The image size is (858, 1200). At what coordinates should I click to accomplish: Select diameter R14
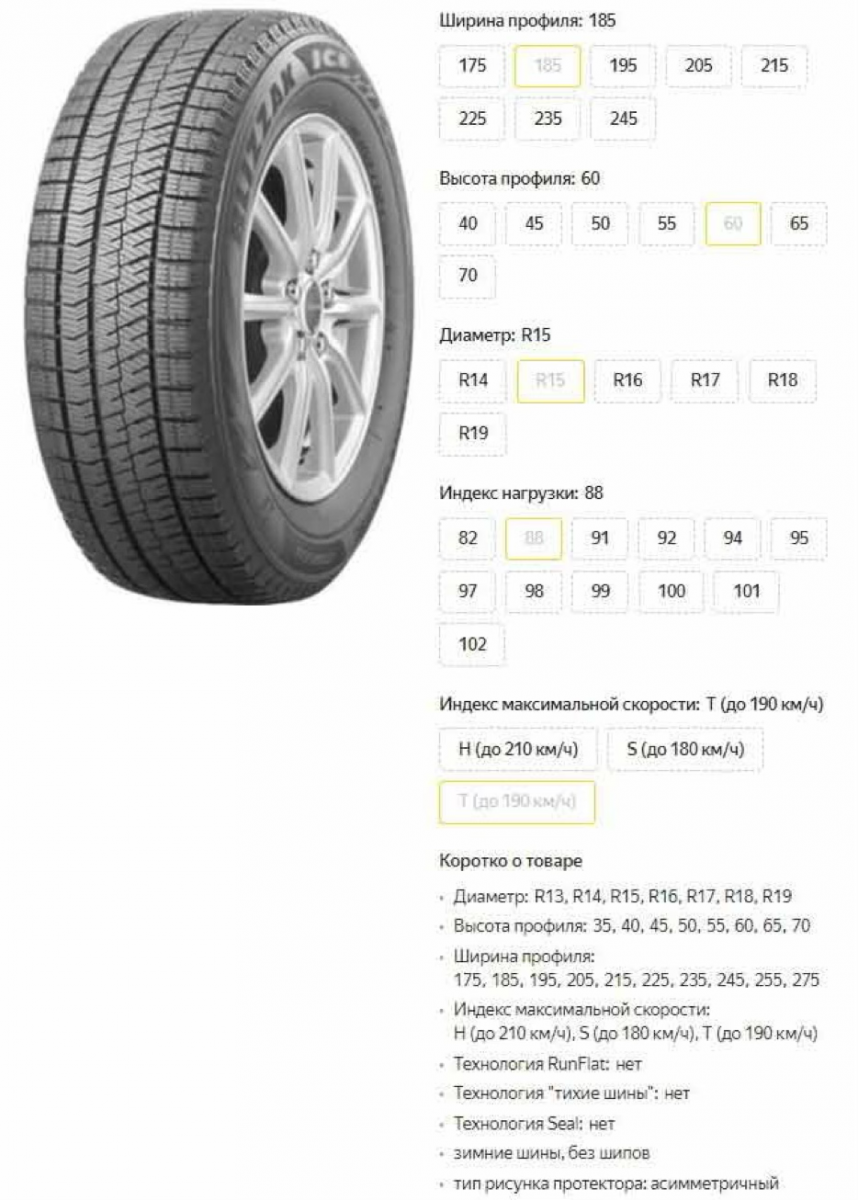click(474, 380)
